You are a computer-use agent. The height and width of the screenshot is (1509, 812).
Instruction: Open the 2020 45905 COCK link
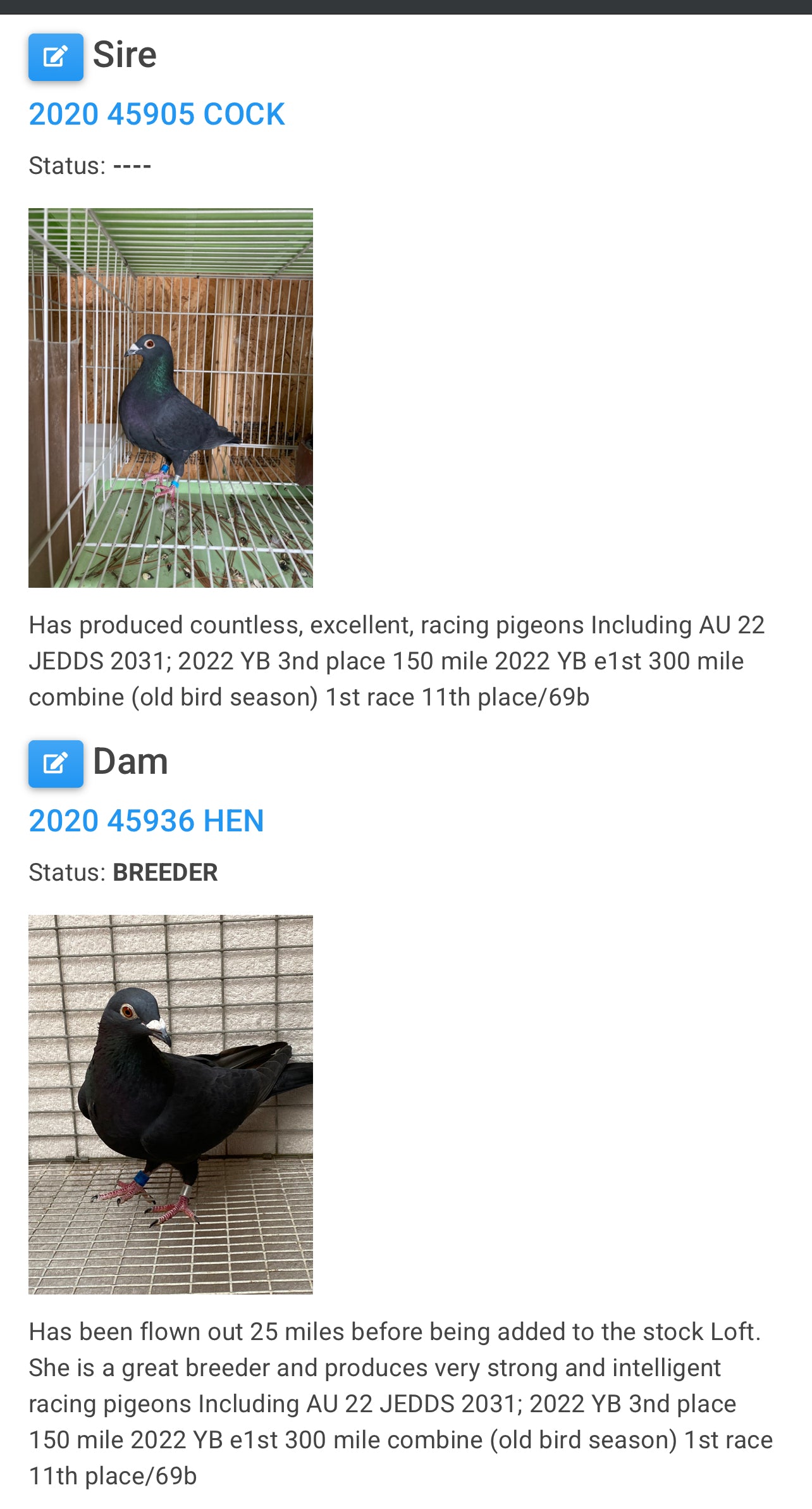[x=156, y=115]
